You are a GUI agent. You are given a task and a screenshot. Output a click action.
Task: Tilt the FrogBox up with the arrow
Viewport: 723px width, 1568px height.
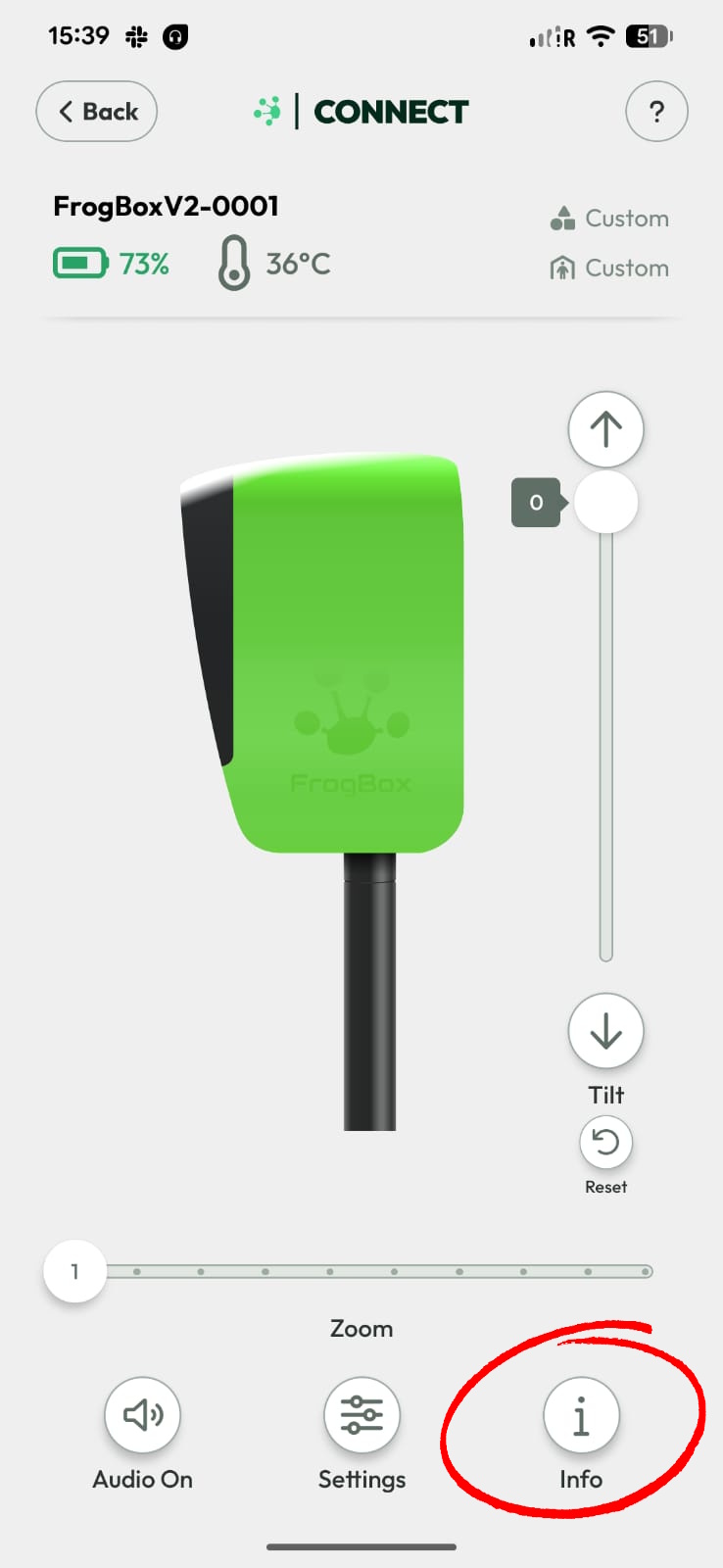click(605, 429)
